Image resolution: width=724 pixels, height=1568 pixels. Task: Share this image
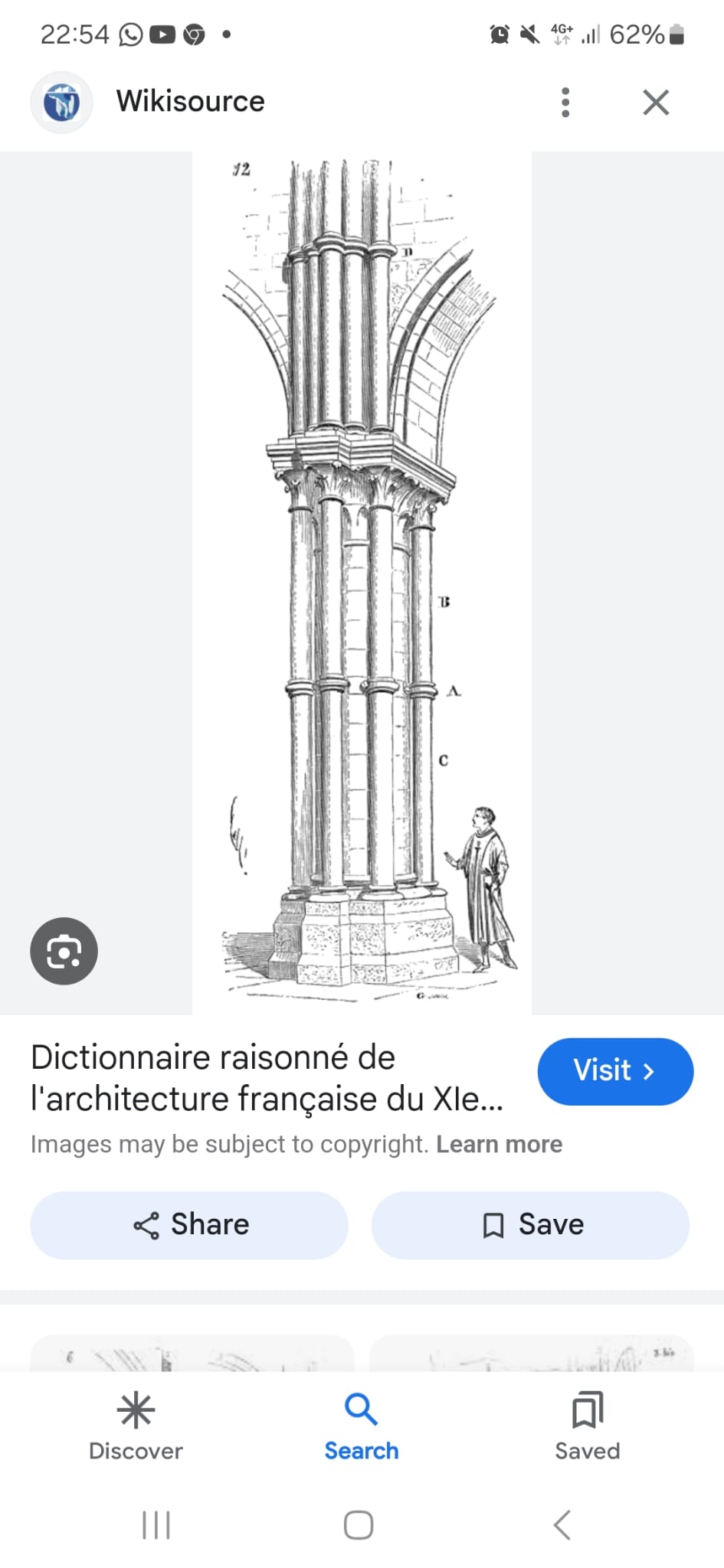(189, 1224)
